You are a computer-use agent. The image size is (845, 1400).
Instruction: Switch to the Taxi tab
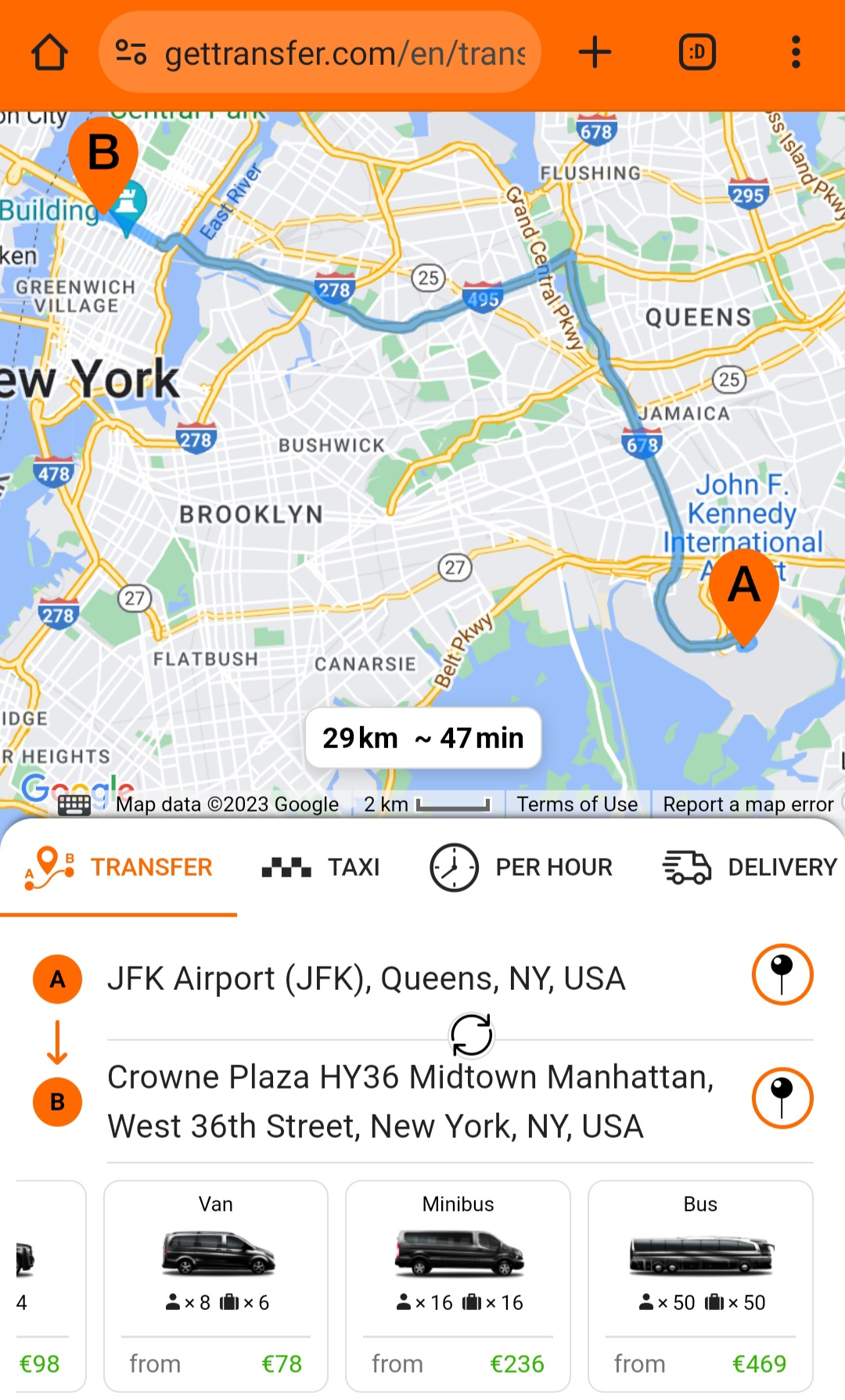(321, 867)
